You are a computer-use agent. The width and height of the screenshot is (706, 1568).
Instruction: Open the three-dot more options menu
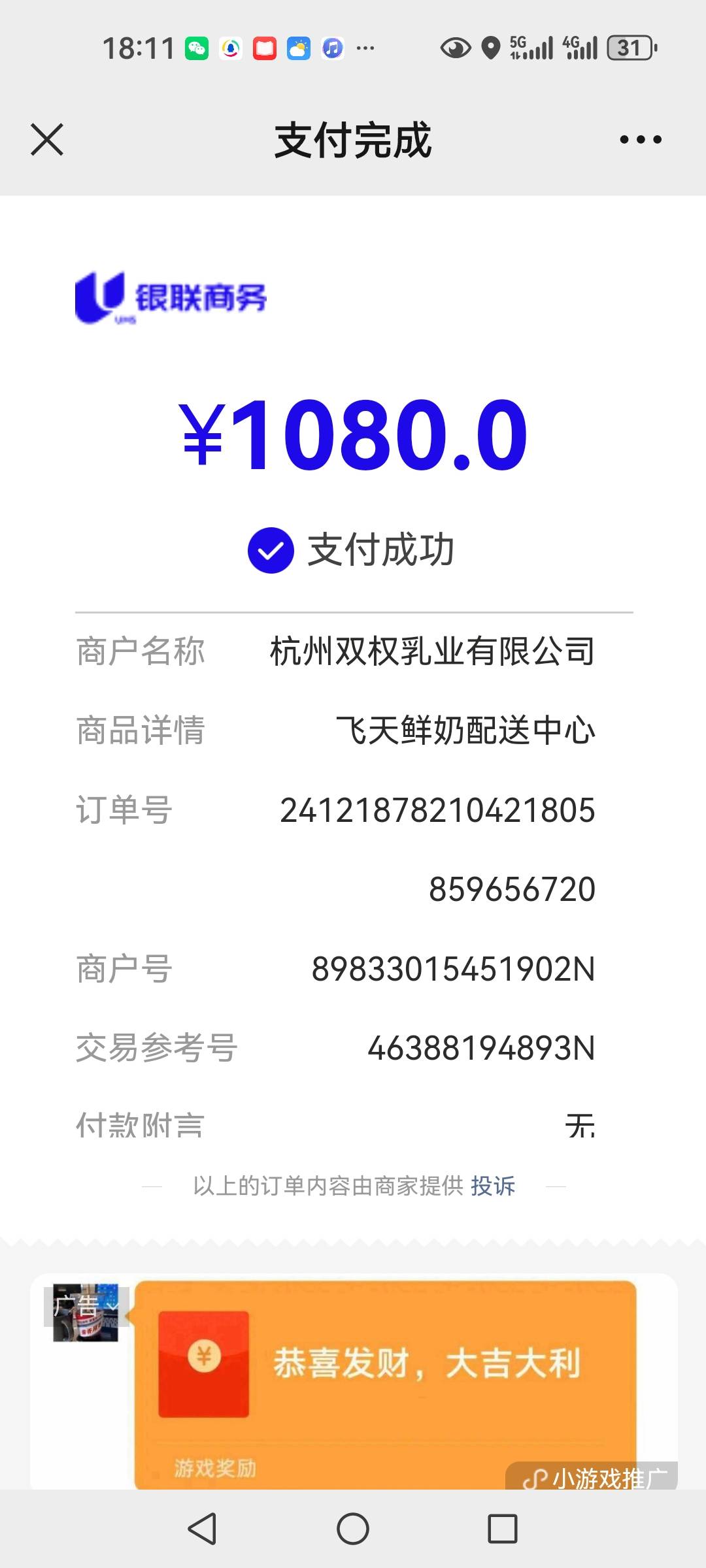(641, 140)
